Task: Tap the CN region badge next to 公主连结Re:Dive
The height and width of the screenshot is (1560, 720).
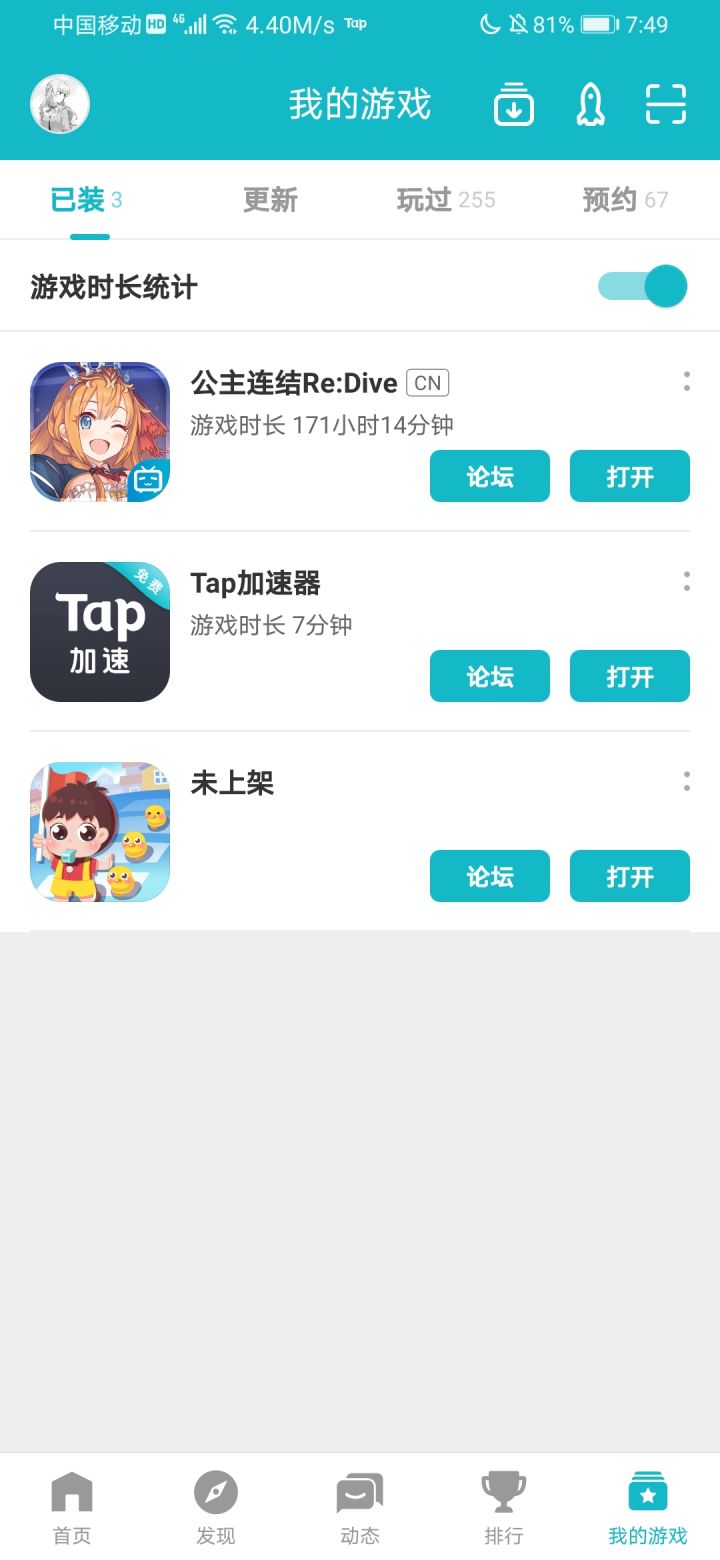Action: pos(428,382)
